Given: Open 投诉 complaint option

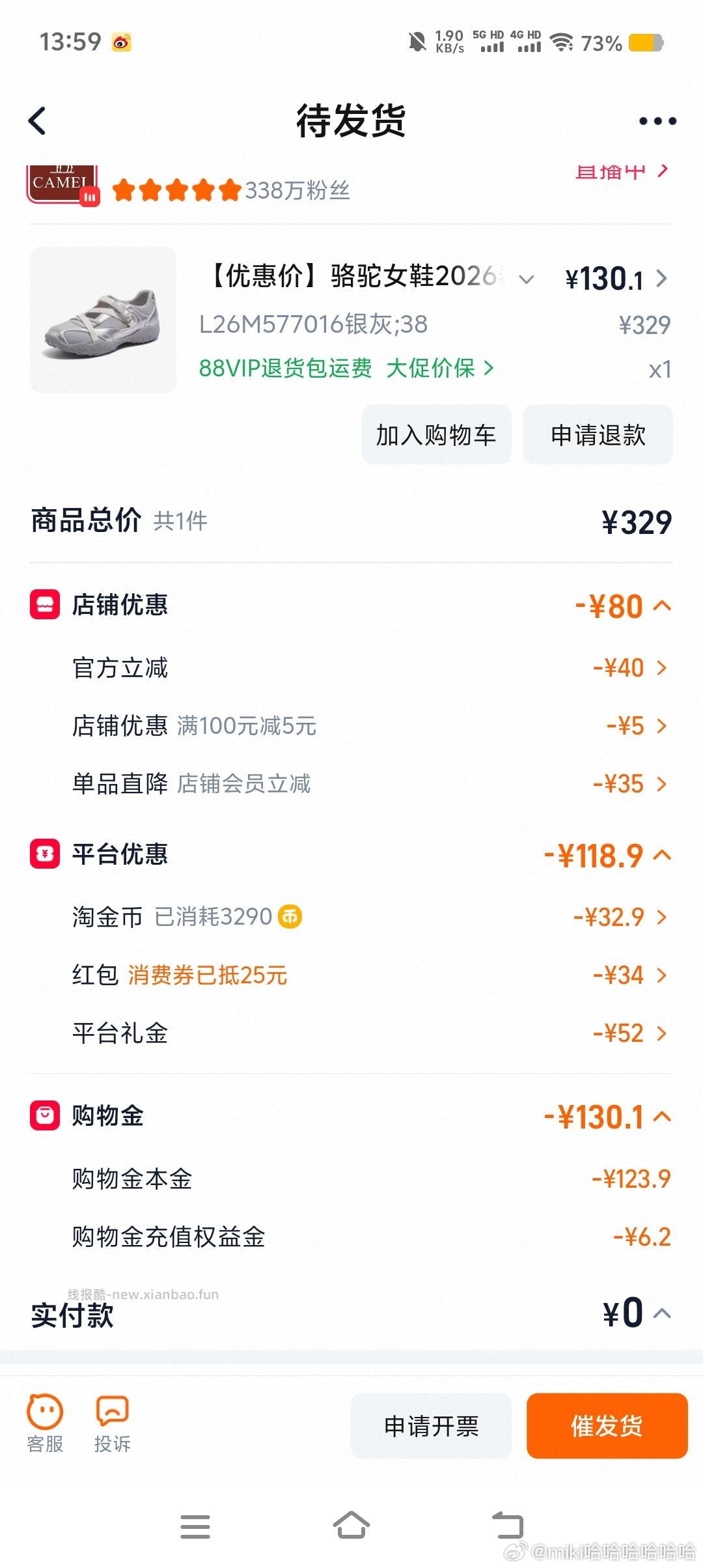Looking at the screenshot, I should [113, 1424].
